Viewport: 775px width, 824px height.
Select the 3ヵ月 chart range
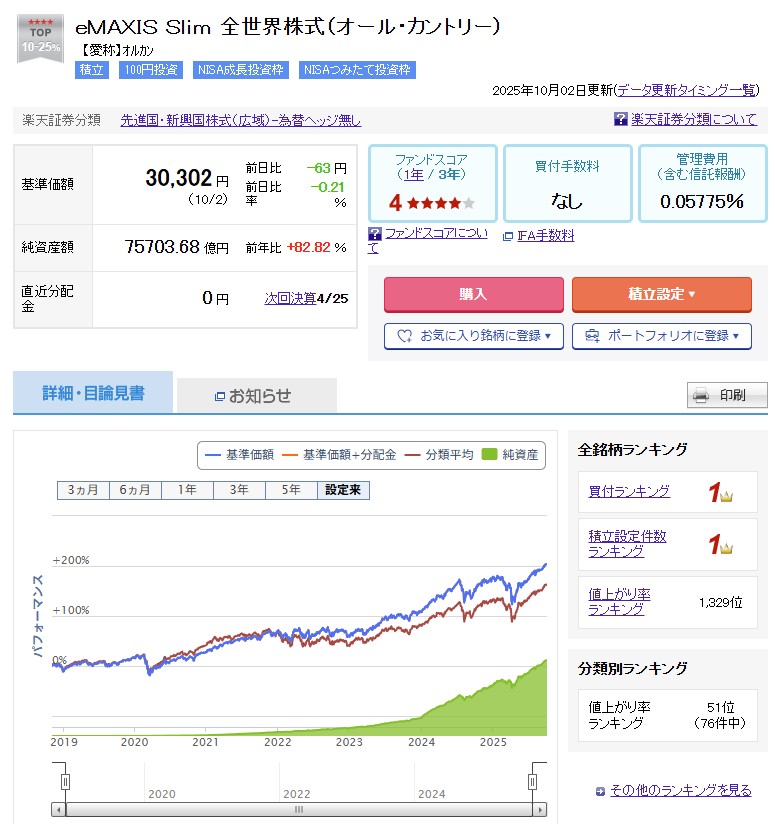83,490
